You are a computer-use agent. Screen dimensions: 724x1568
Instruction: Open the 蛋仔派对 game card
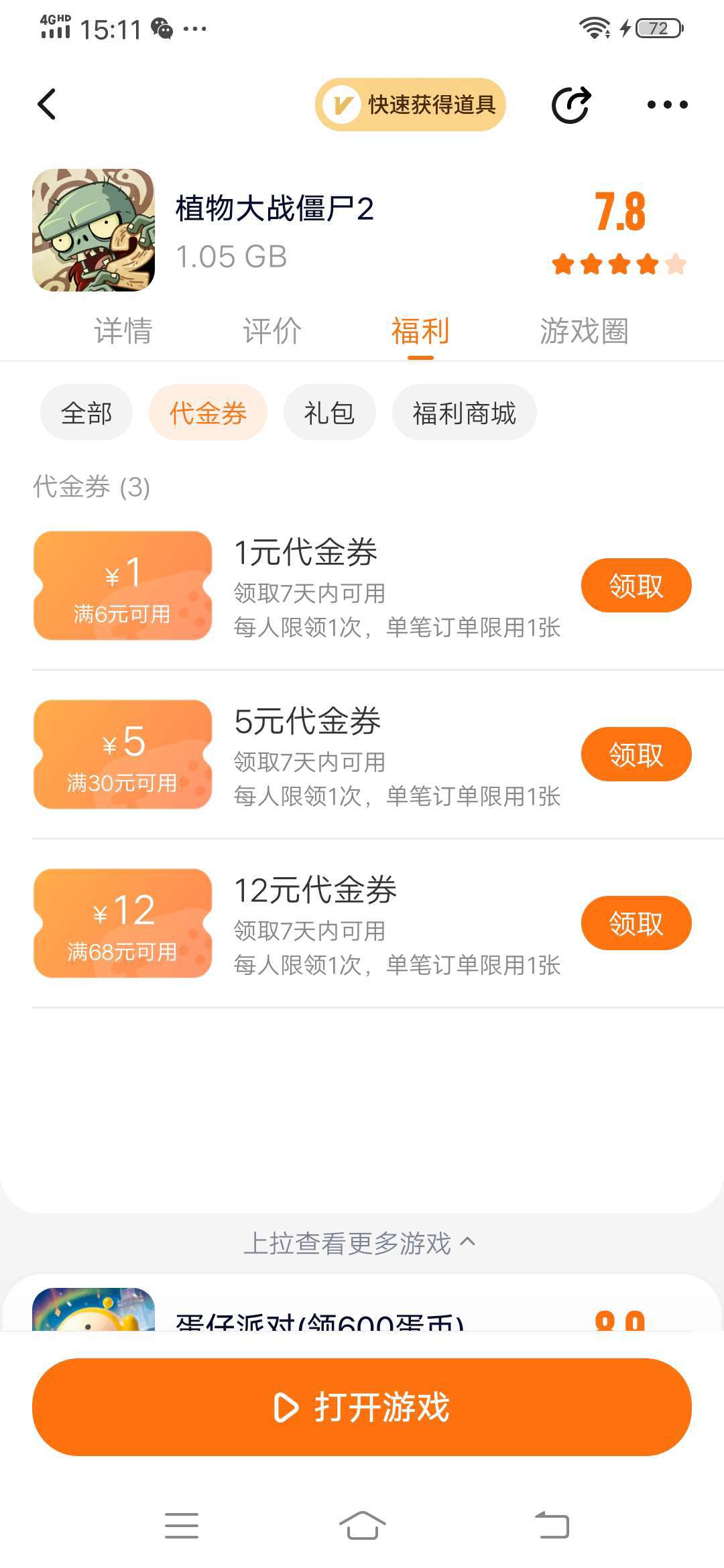click(x=318, y=1312)
